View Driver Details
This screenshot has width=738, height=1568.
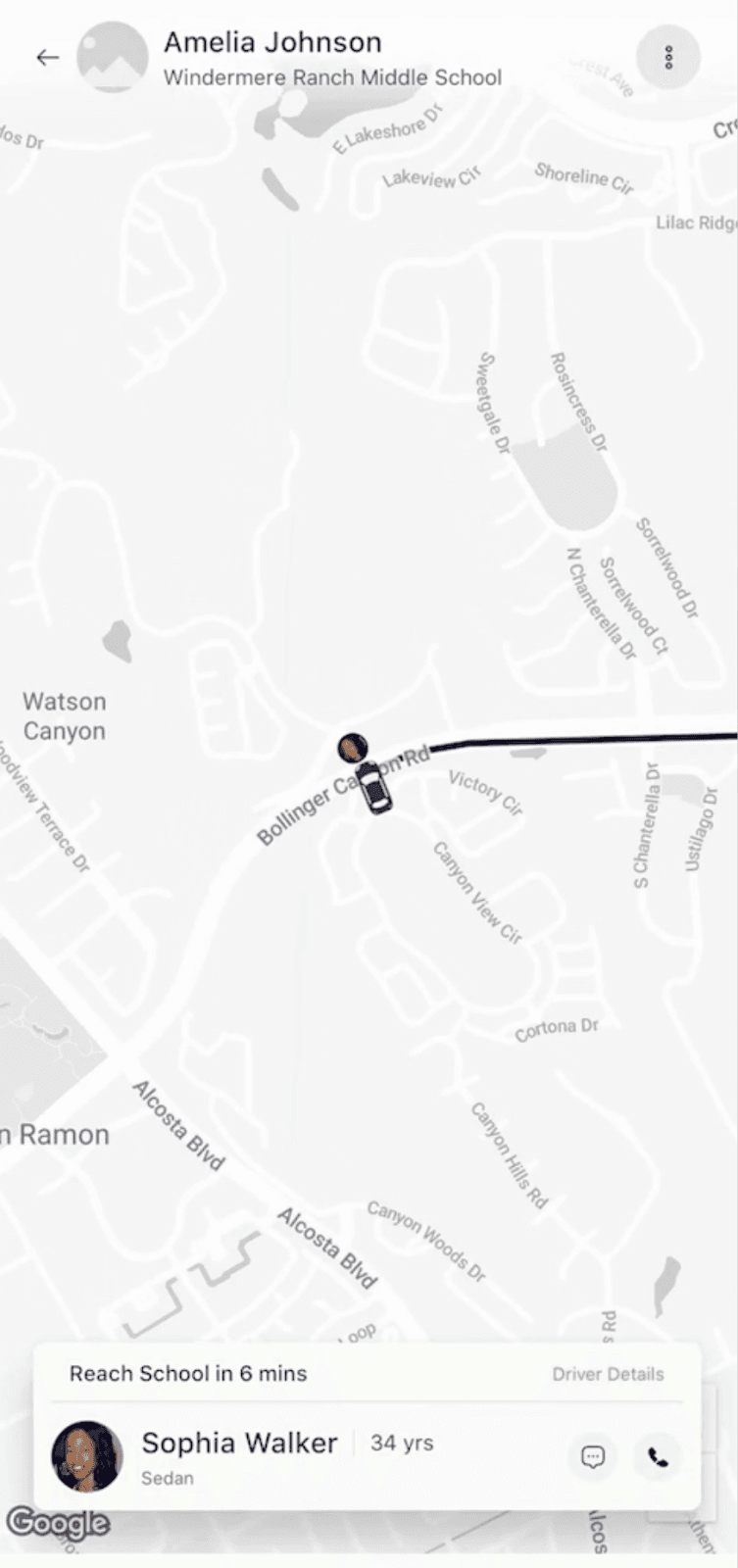click(608, 1374)
